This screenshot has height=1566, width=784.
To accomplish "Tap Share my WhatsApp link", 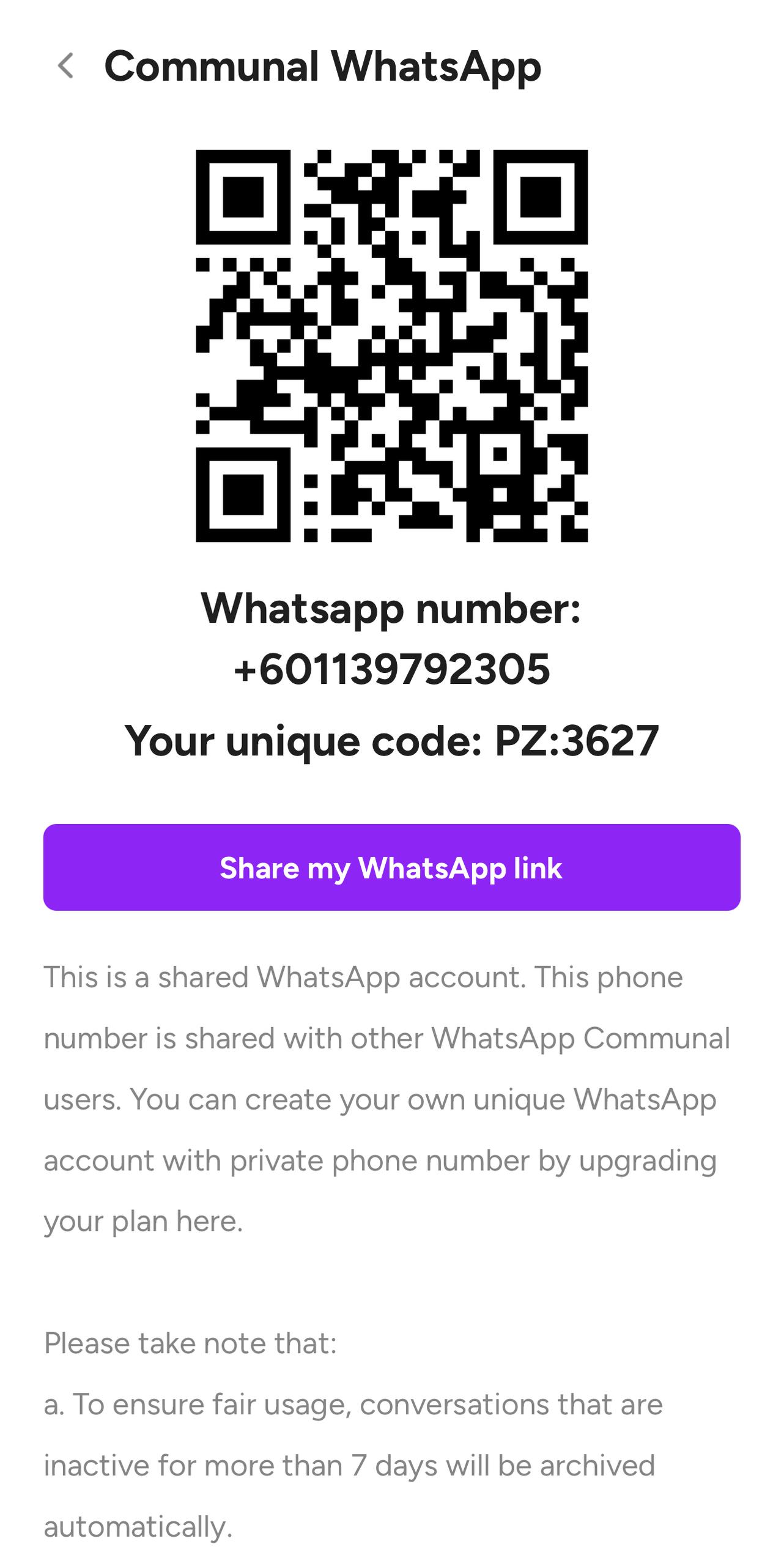I will (x=391, y=867).
